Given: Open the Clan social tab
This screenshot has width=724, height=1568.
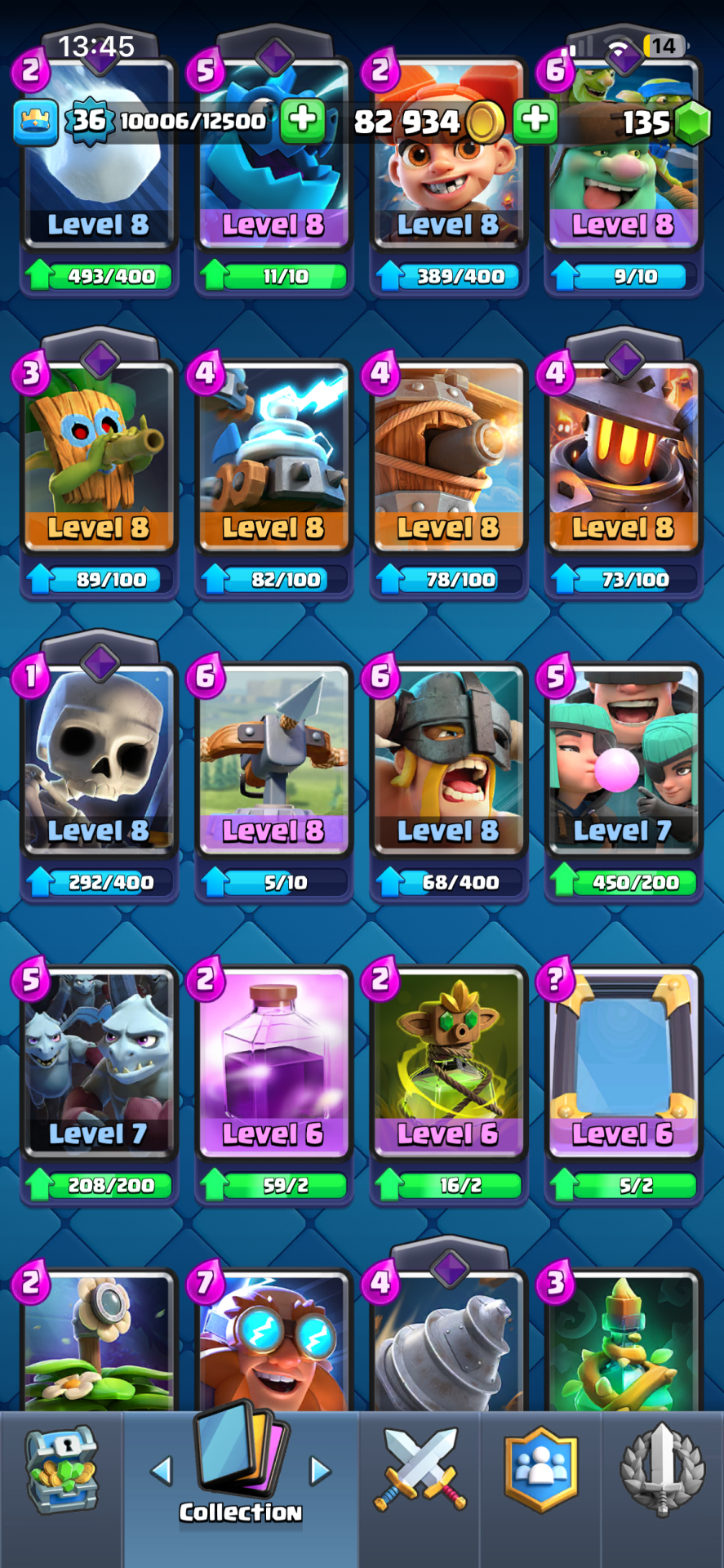Looking at the screenshot, I should point(540,1470).
